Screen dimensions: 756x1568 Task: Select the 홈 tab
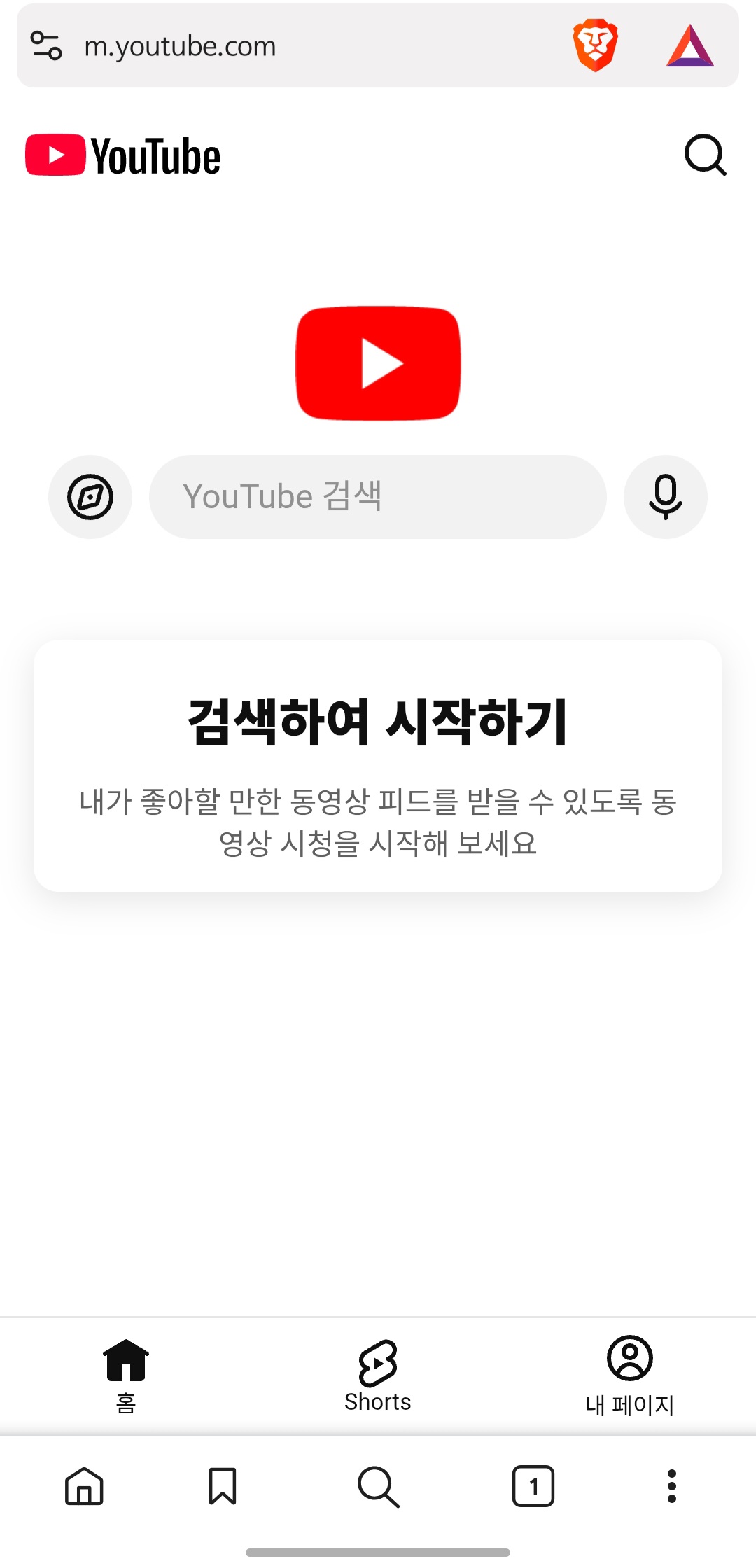click(x=126, y=1375)
